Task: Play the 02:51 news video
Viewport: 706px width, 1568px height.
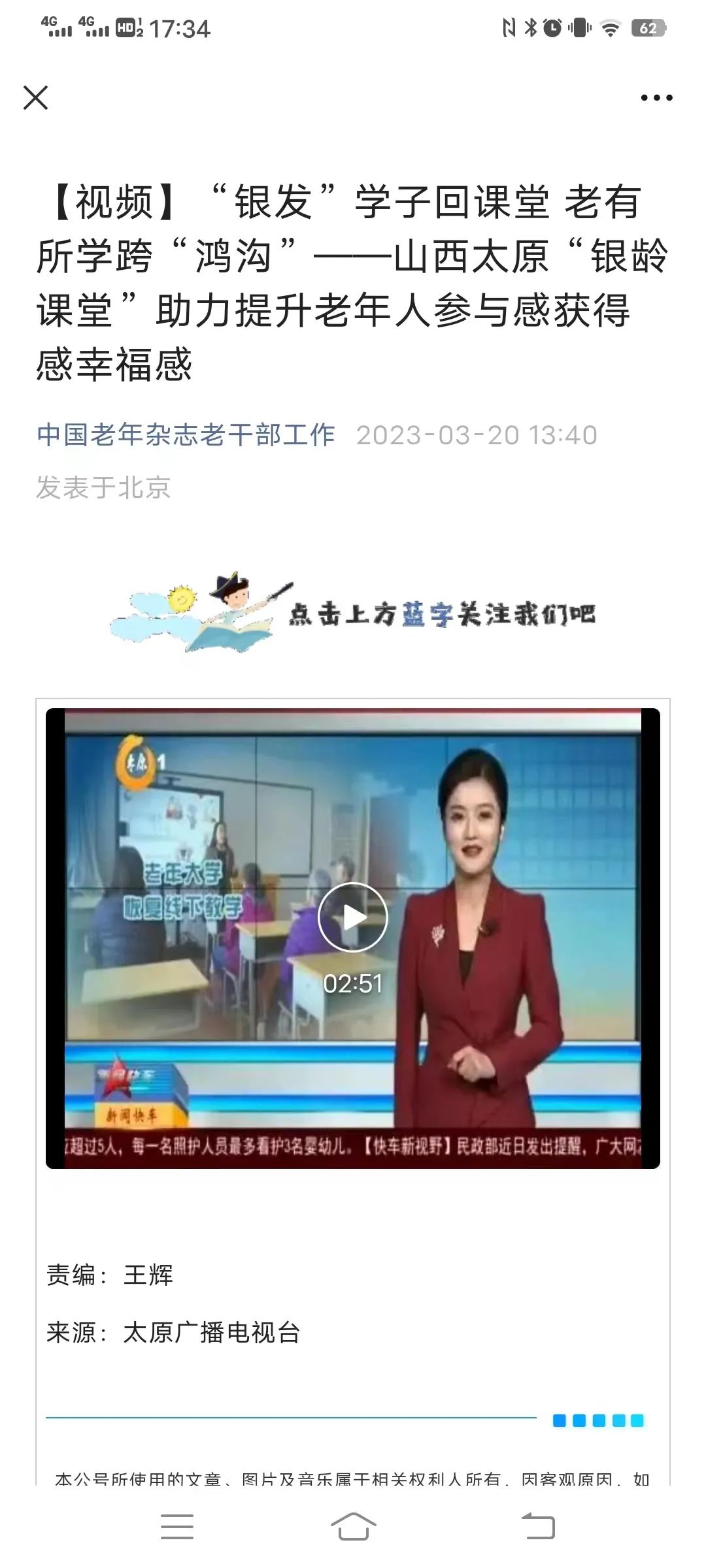Action: [353, 917]
